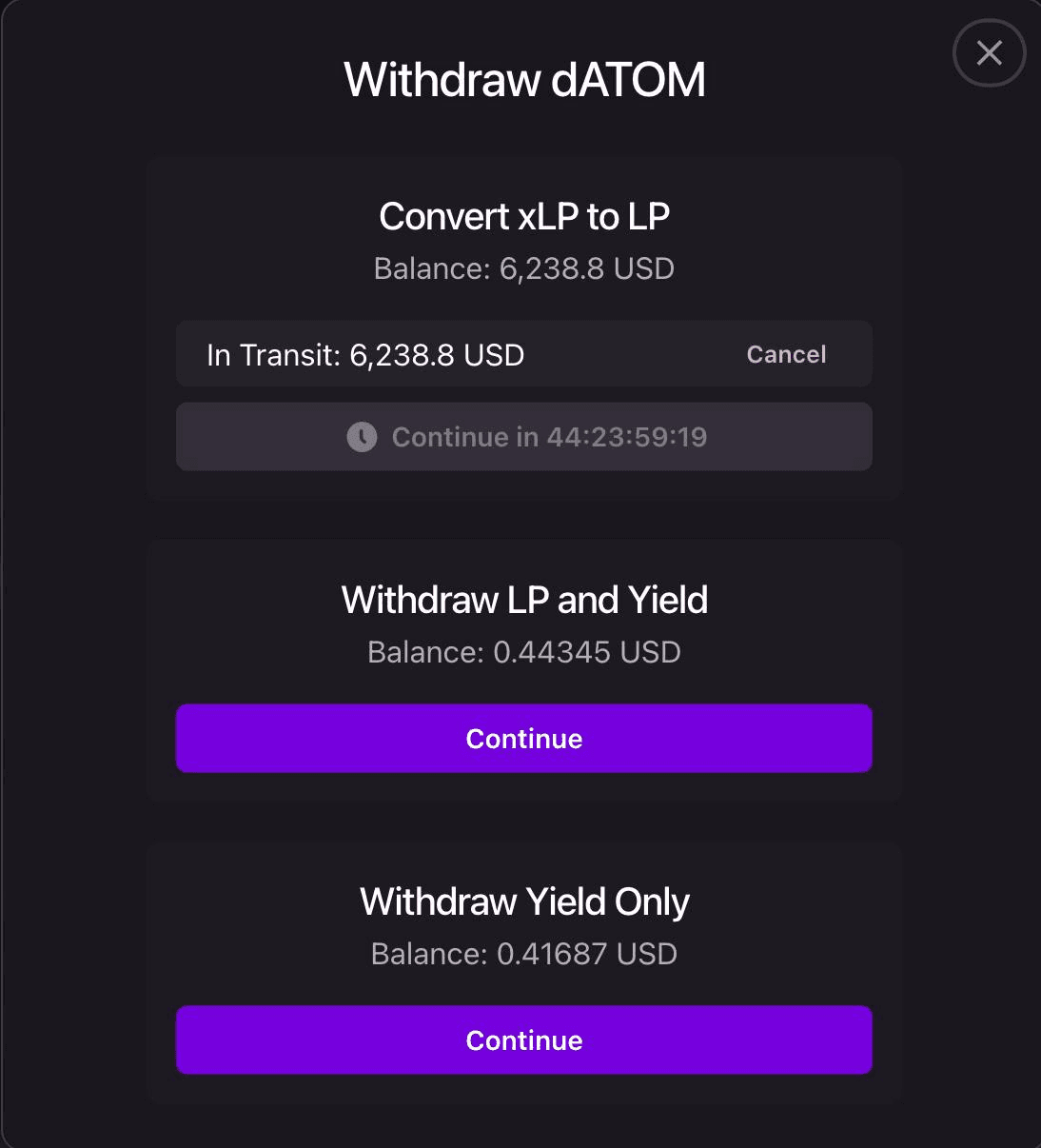
Task: Click the Cancel text in the transit row
Action: click(x=786, y=354)
